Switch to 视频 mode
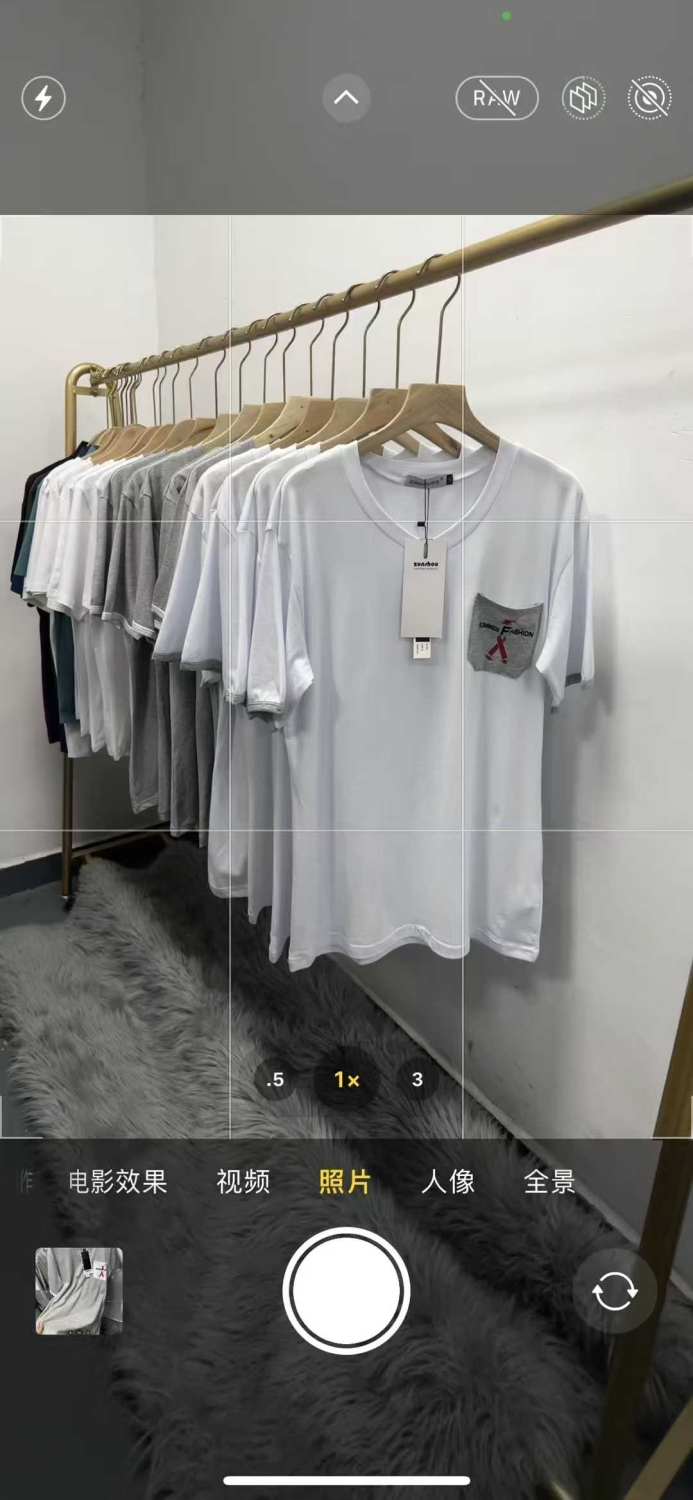 coord(243,1182)
